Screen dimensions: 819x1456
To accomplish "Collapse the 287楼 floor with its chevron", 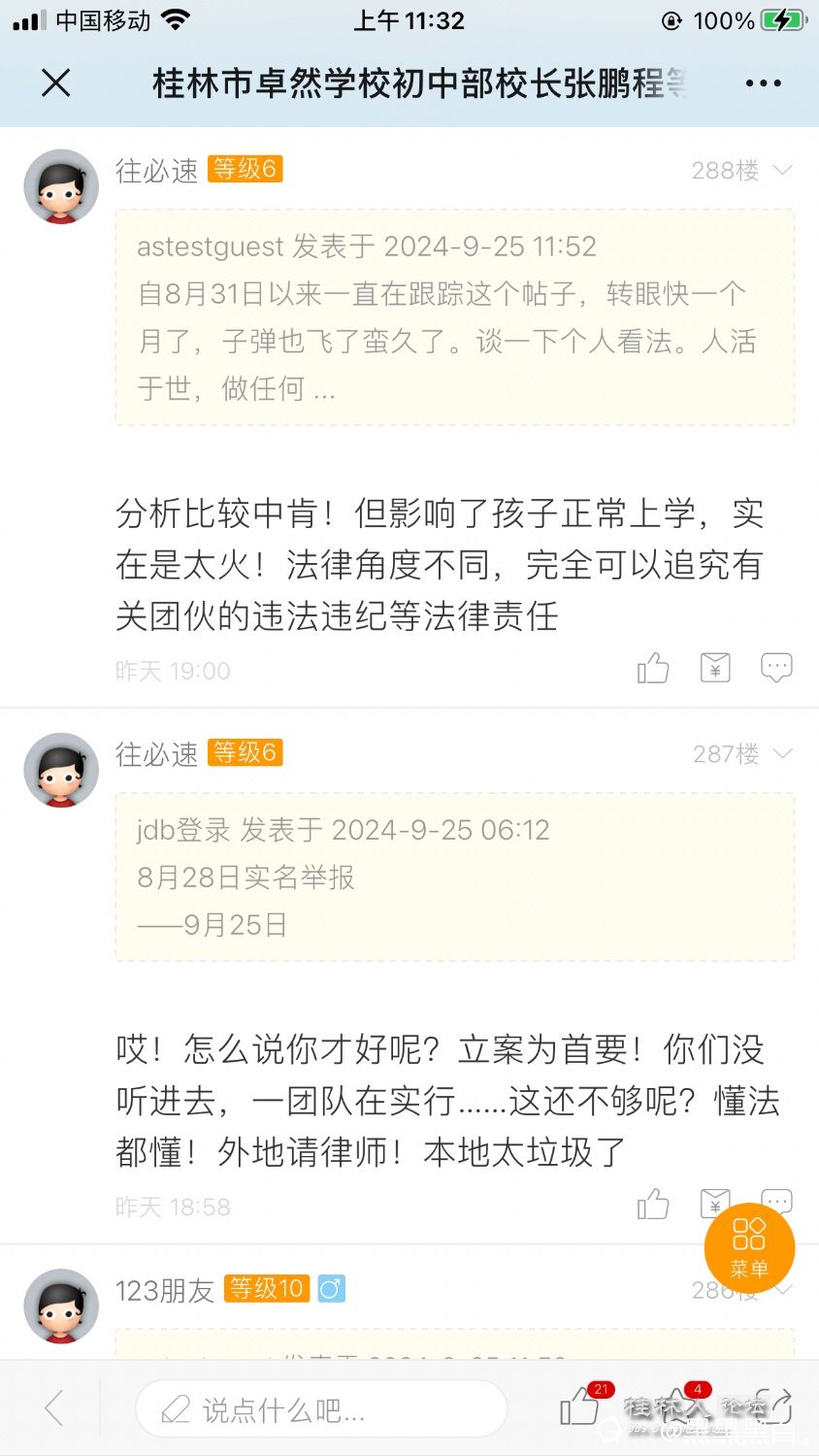I will (x=783, y=753).
